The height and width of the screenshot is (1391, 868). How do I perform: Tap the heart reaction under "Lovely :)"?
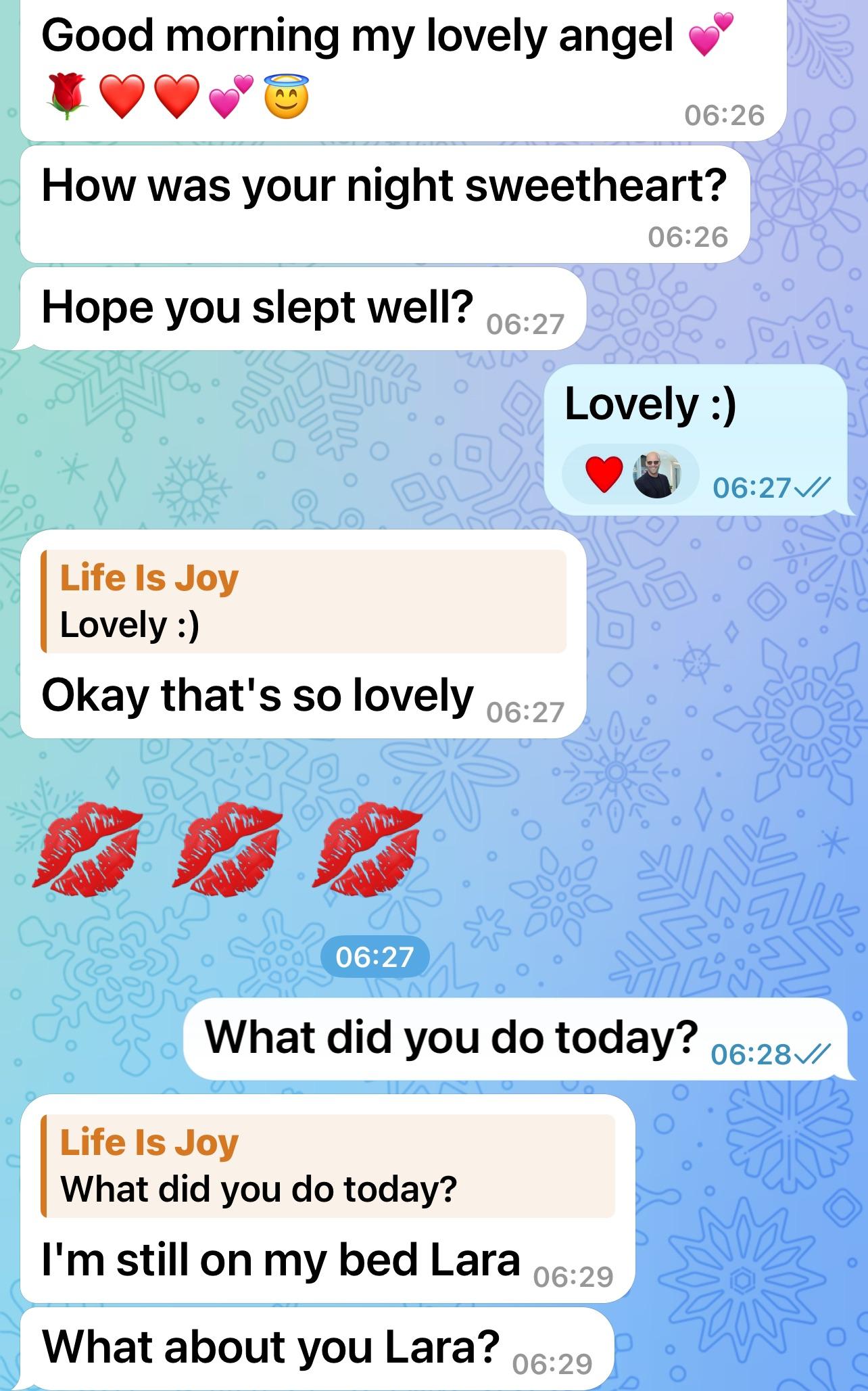pos(604,473)
